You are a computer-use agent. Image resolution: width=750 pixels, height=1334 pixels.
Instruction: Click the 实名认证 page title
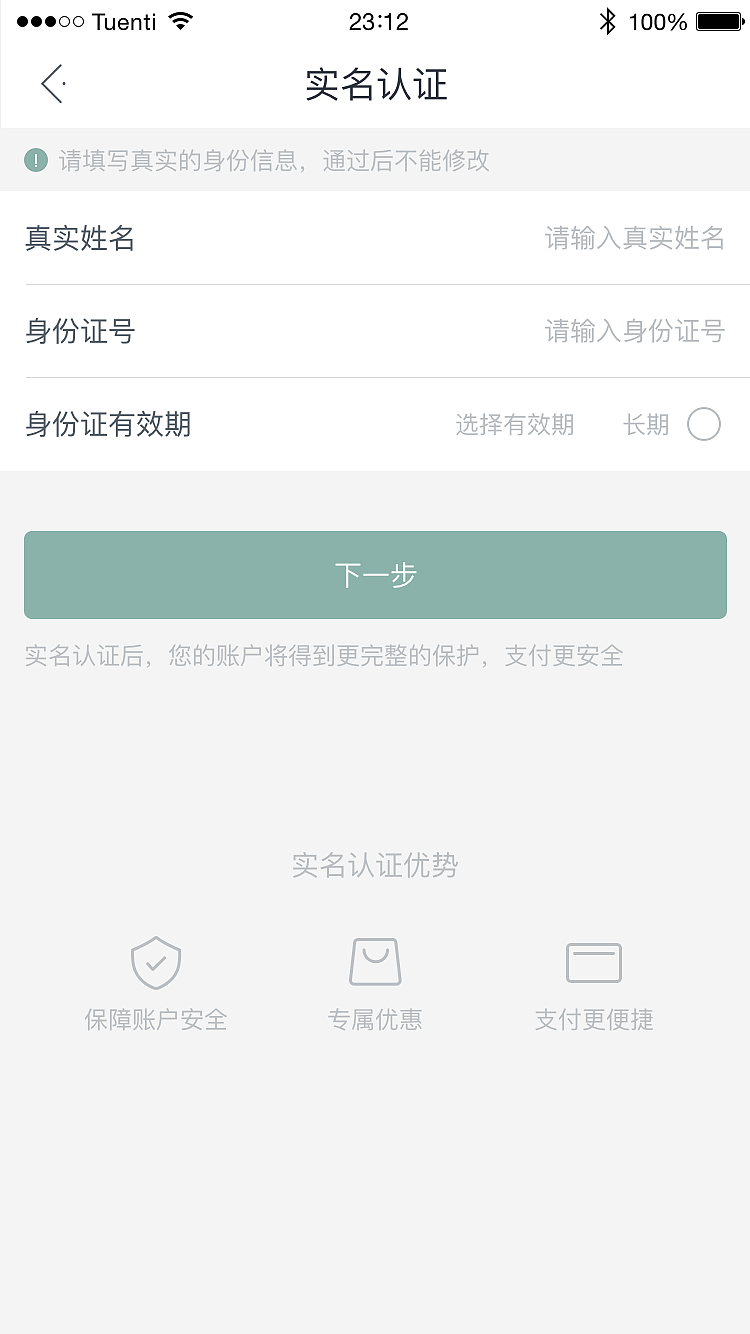click(x=375, y=86)
